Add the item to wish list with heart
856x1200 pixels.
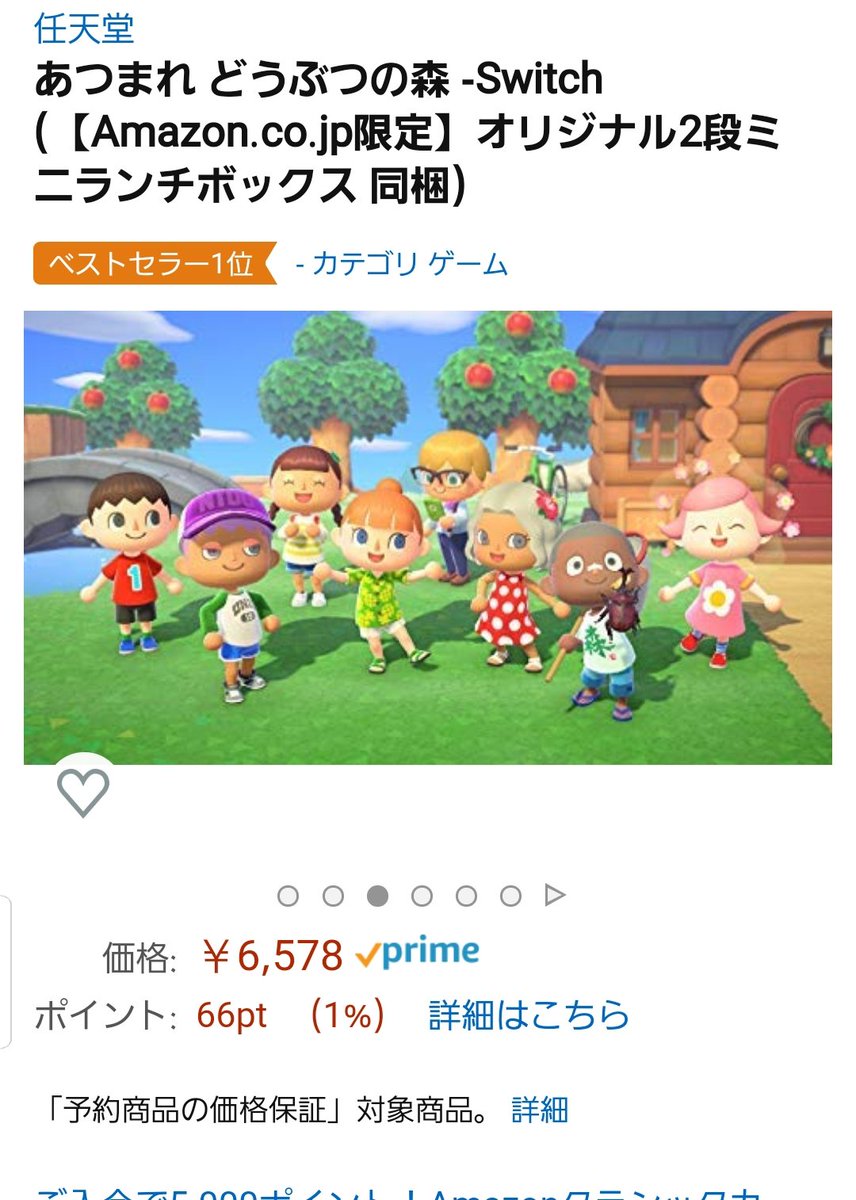click(83, 792)
